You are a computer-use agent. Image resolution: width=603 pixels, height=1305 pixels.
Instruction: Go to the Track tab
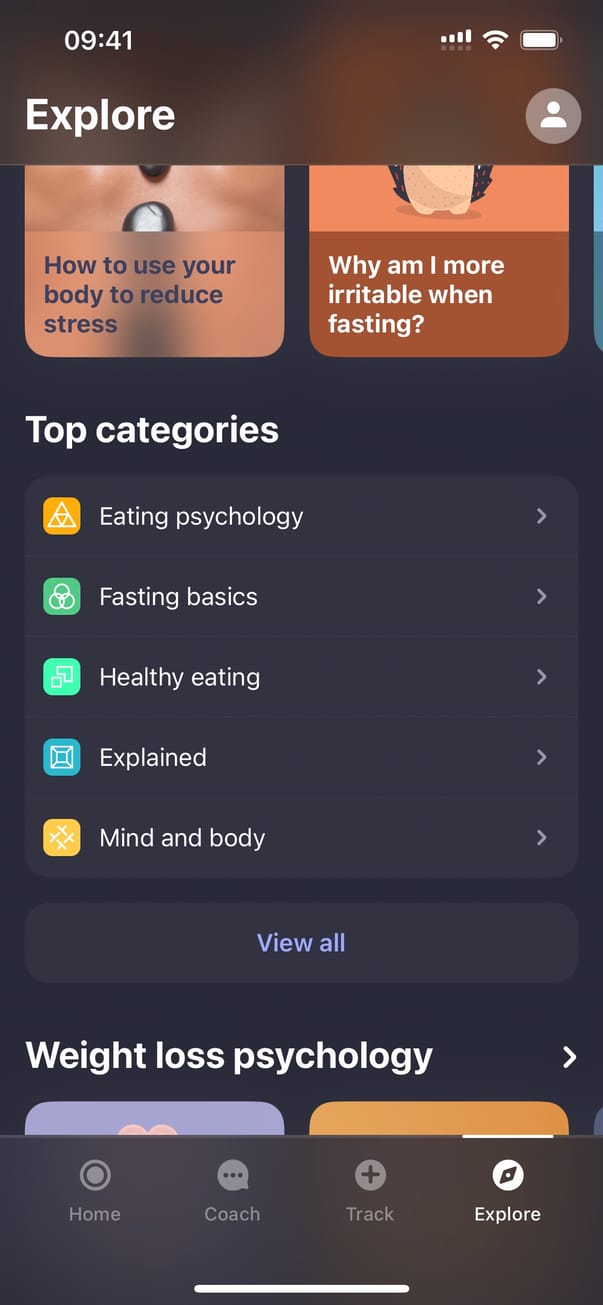coord(370,1192)
